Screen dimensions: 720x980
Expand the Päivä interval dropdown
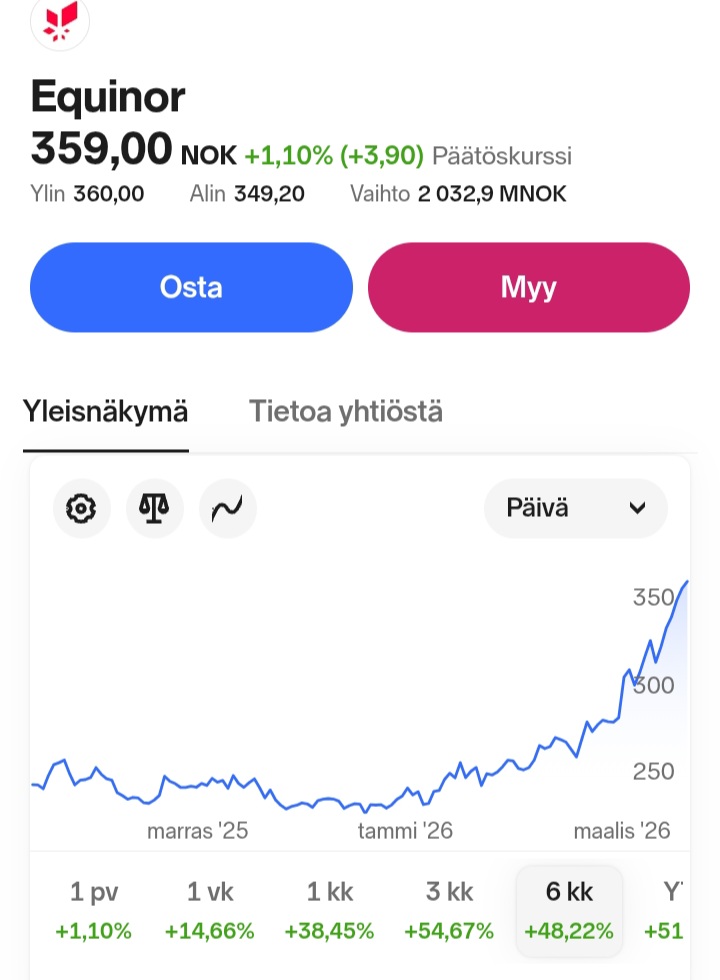575,508
